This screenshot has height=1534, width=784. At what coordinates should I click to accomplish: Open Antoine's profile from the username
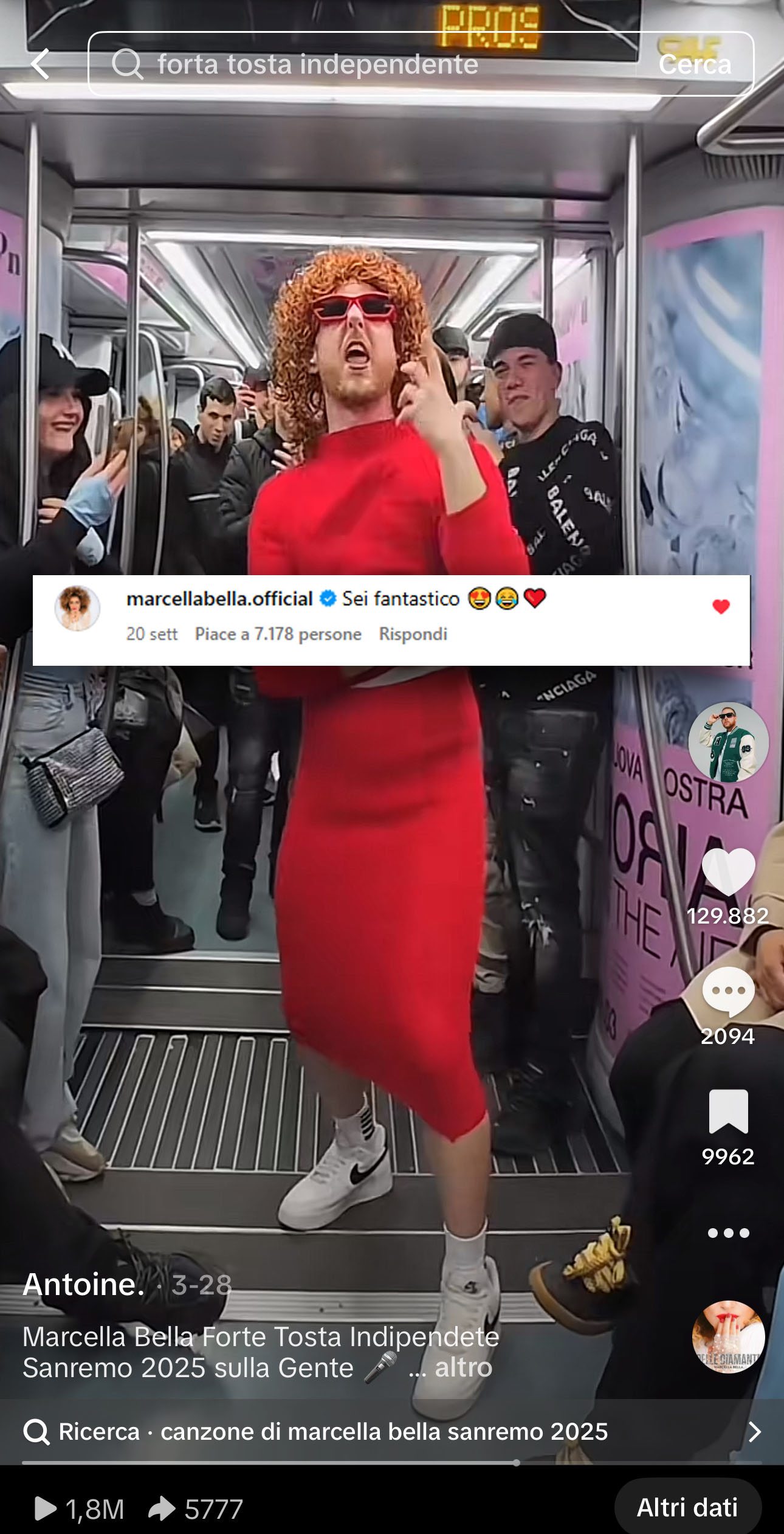[84, 1285]
